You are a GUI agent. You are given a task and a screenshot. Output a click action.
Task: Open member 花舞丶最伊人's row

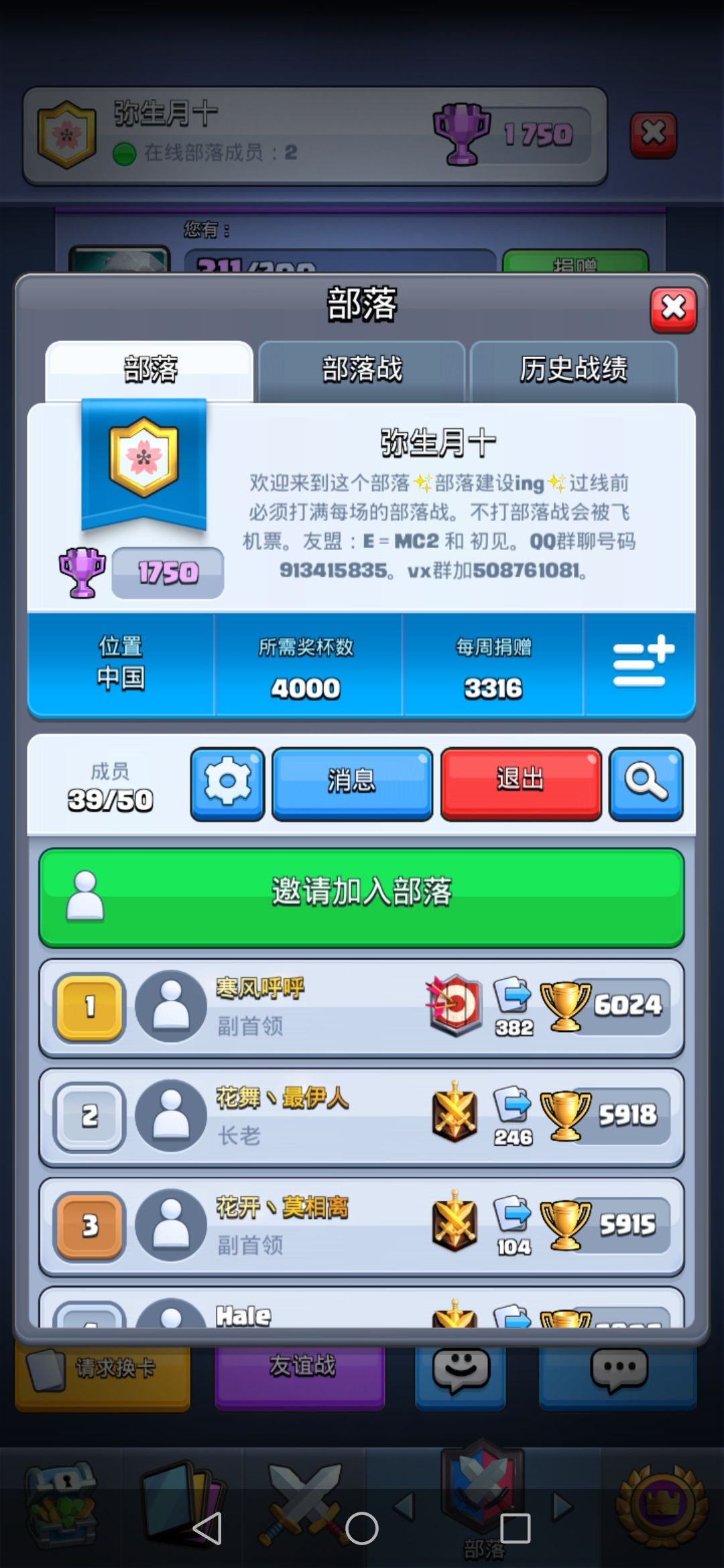coord(361,1117)
